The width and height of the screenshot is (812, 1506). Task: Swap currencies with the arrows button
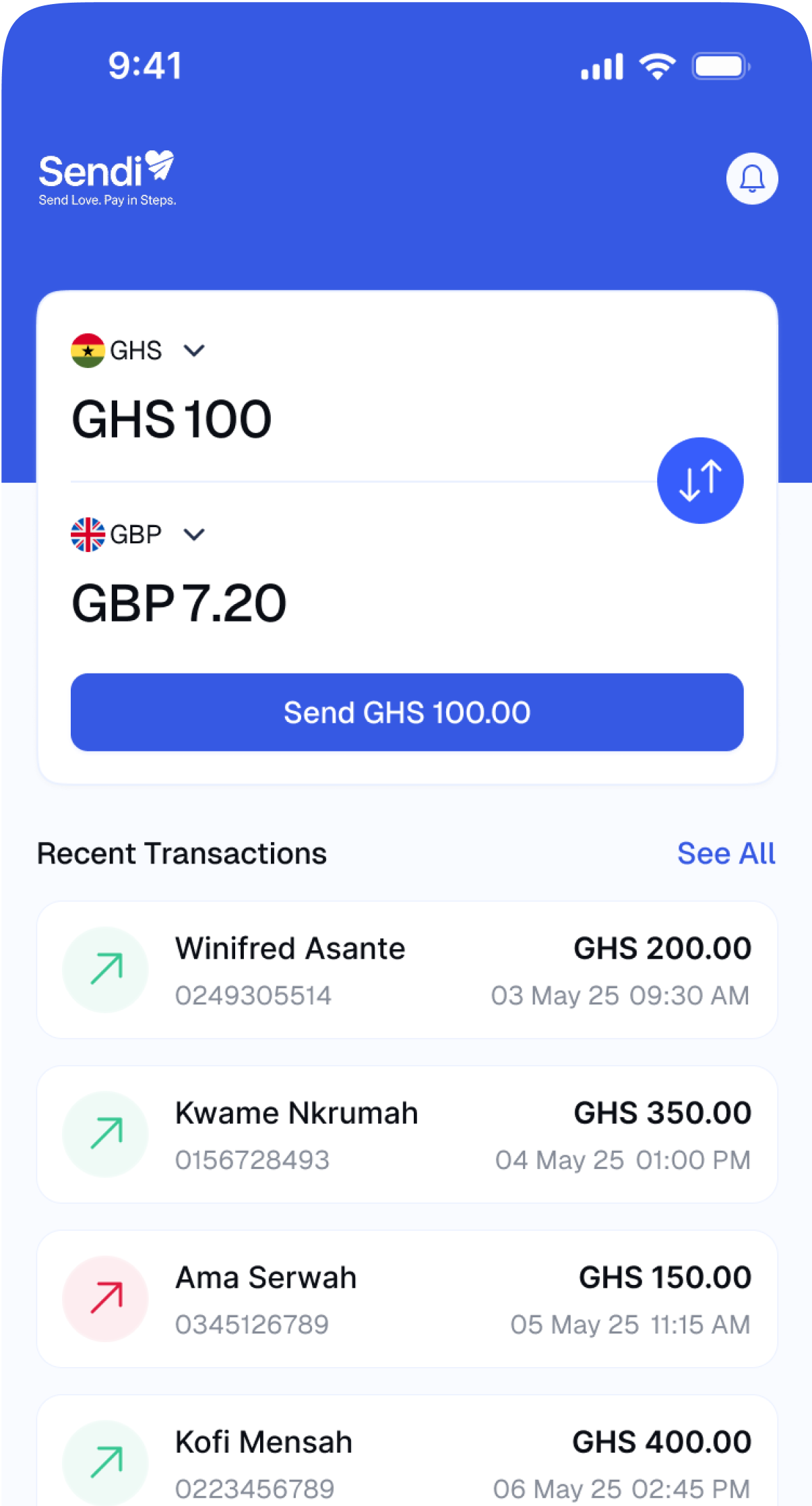coord(700,481)
